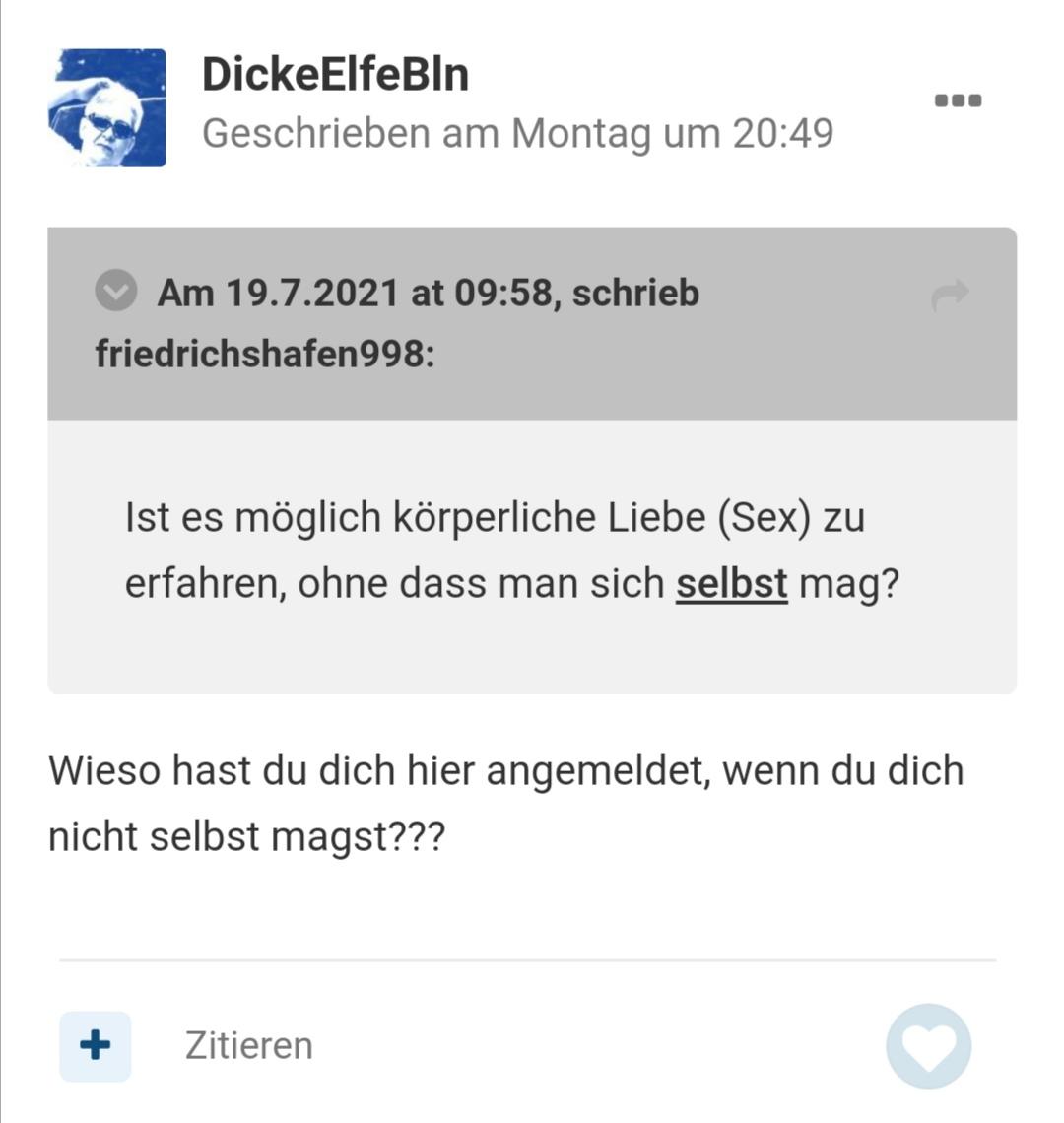The height and width of the screenshot is (1123, 1064).
Task: Open DickeElfeBln's profile avatar
Action: click(x=106, y=107)
